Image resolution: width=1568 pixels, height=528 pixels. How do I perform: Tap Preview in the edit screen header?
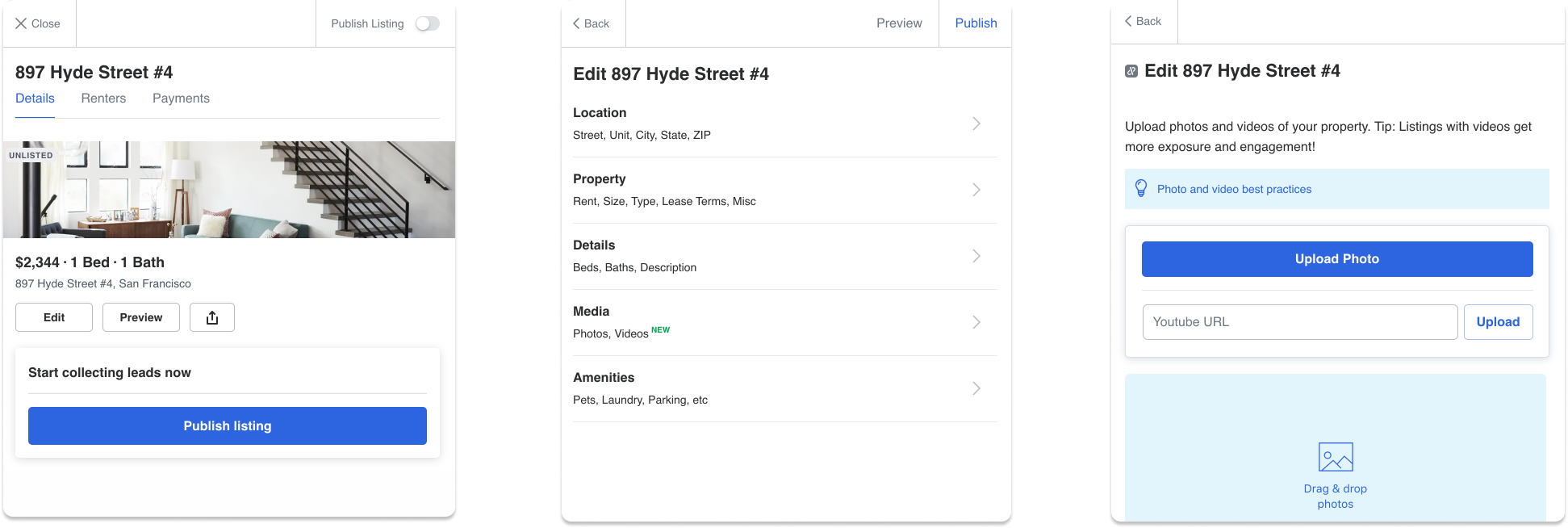899,23
